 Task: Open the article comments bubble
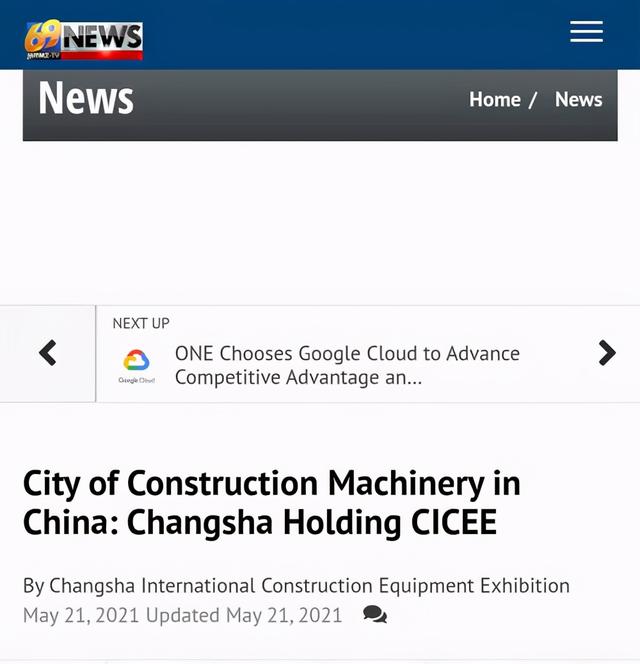[375, 615]
